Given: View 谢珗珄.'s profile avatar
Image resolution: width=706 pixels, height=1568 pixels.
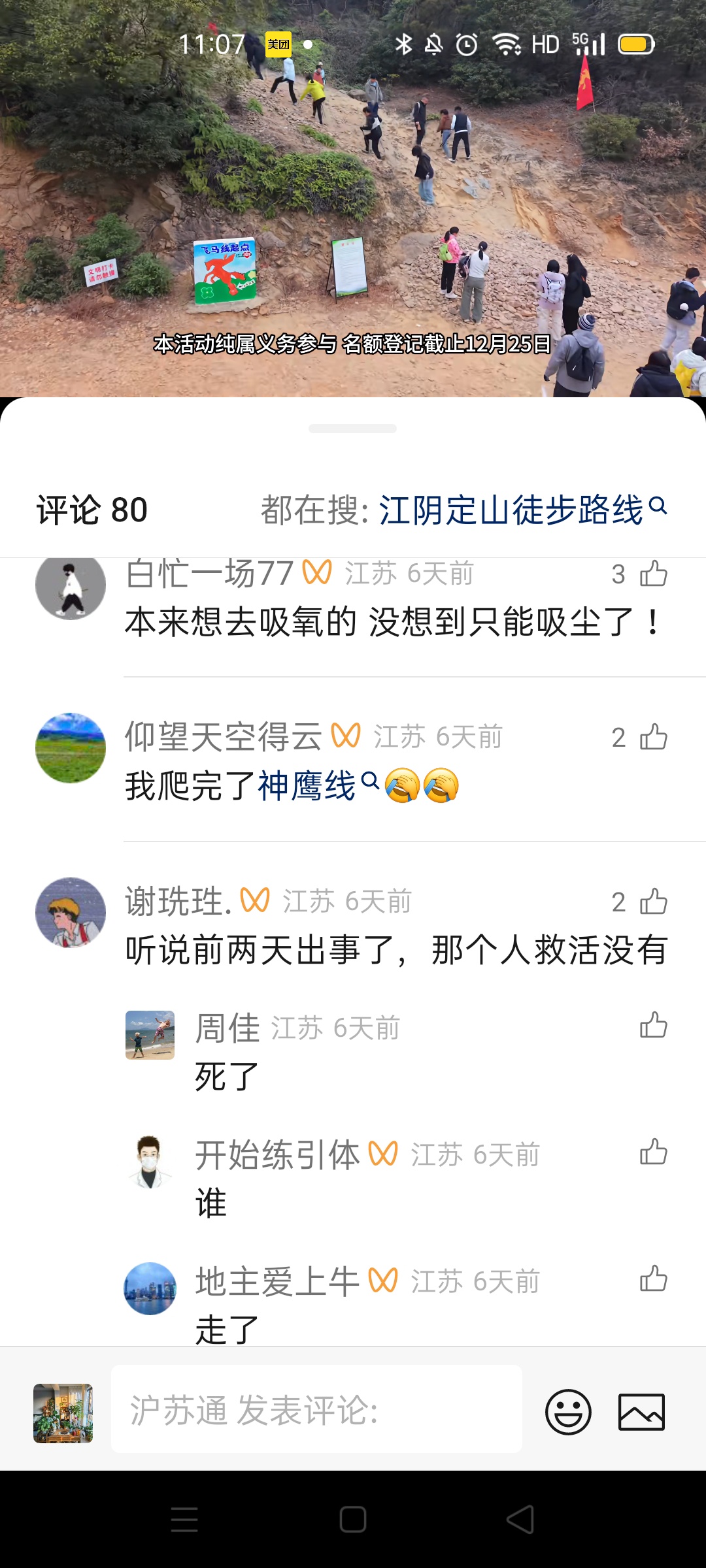Looking at the screenshot, I should tap(71, 913).
